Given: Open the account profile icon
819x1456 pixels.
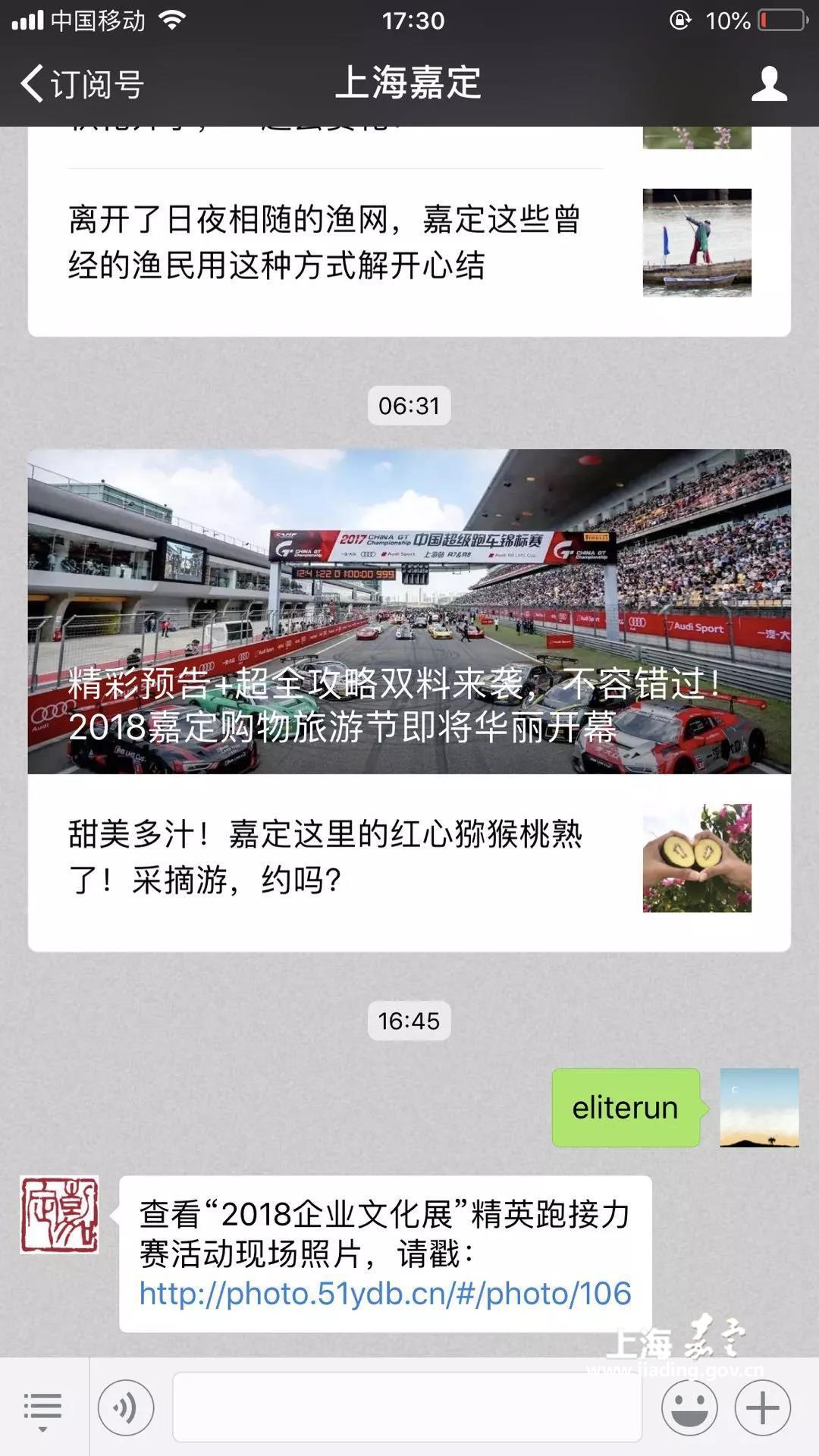Looking at the screenshot, I should (x=769, y=83).
